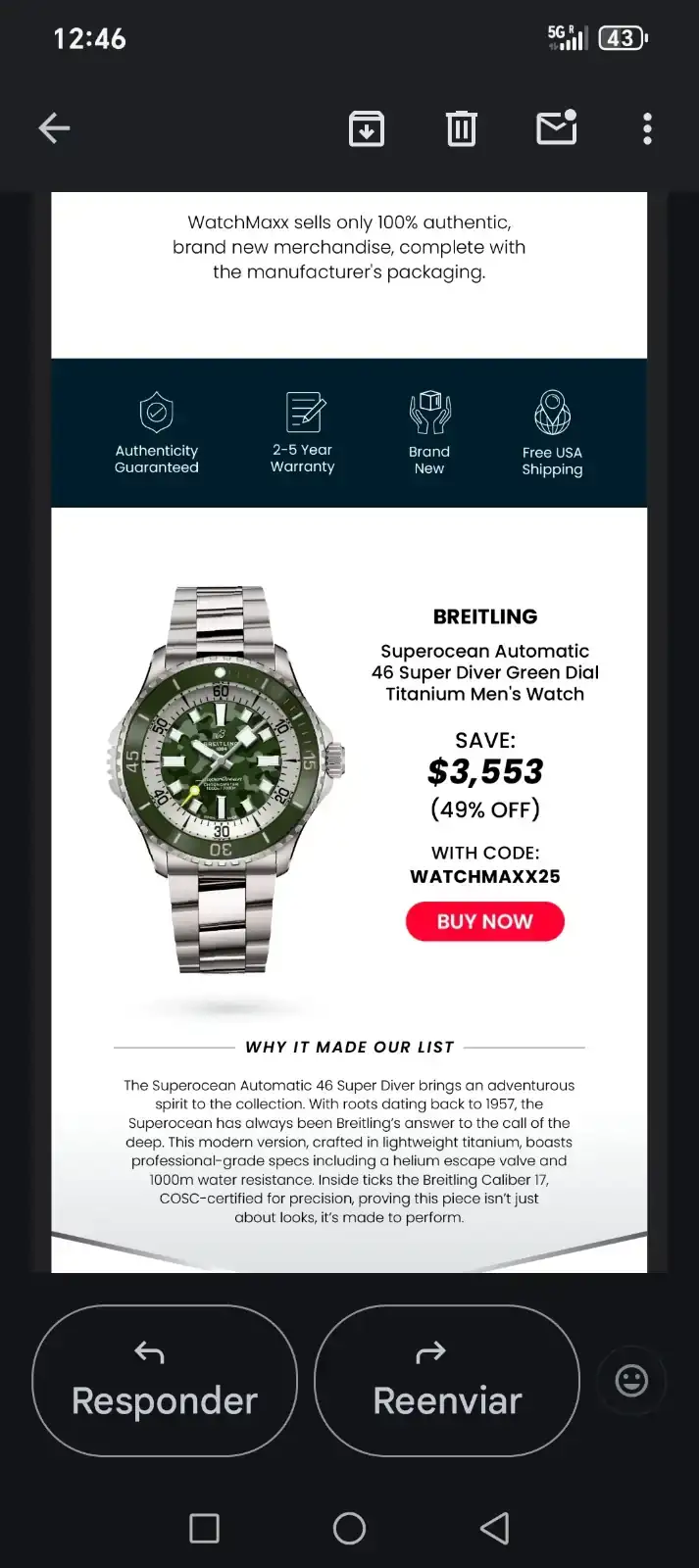Forward email with Reenviar button

(447, 1380)
